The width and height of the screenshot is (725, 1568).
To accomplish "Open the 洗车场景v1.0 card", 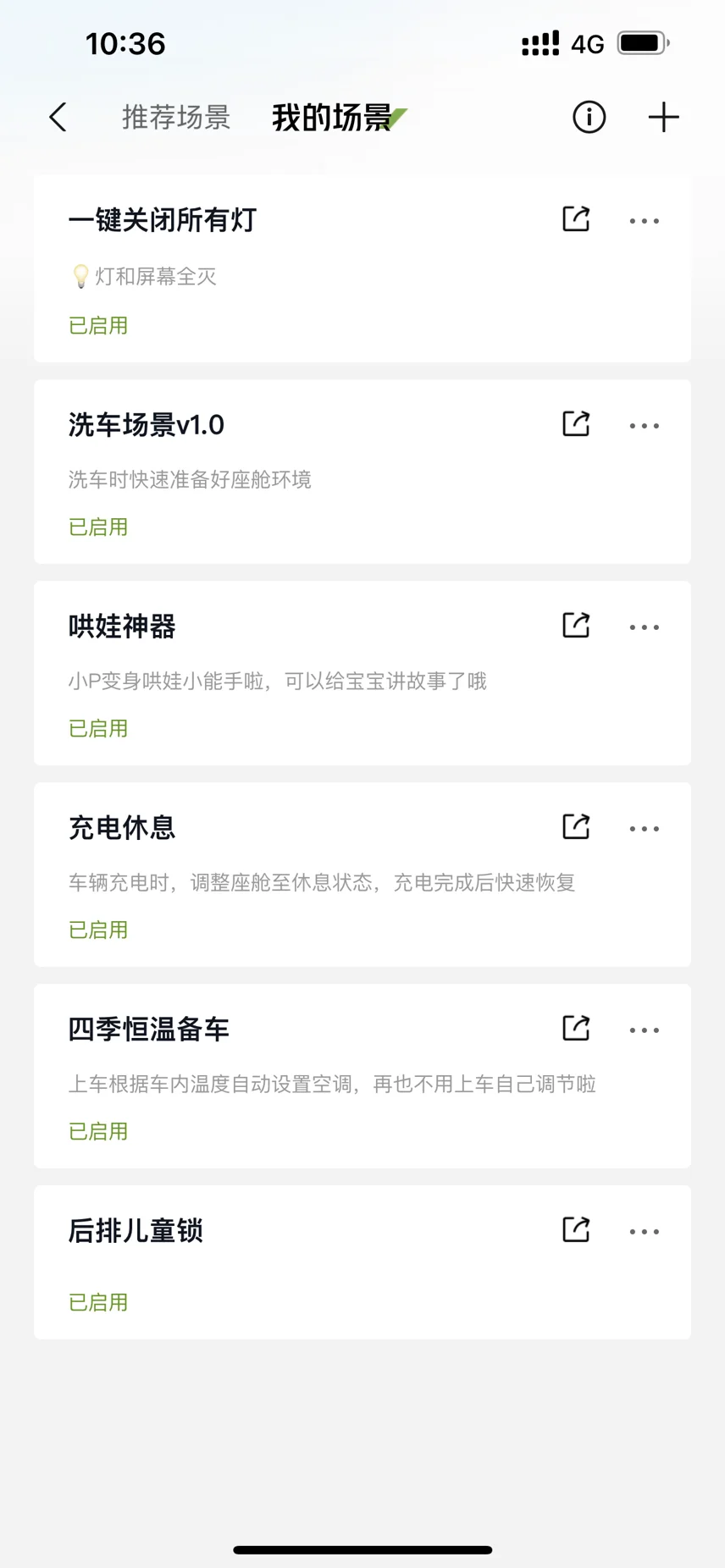I will tap(362, 472).
